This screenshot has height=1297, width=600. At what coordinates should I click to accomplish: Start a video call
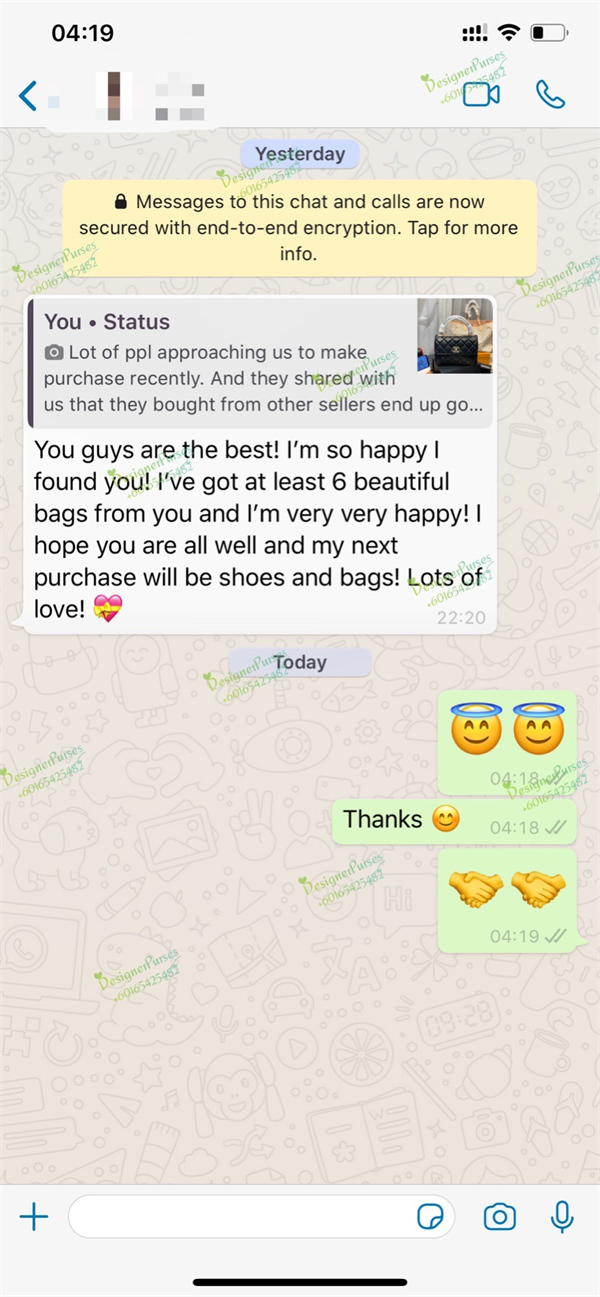(x=481, y=95)
